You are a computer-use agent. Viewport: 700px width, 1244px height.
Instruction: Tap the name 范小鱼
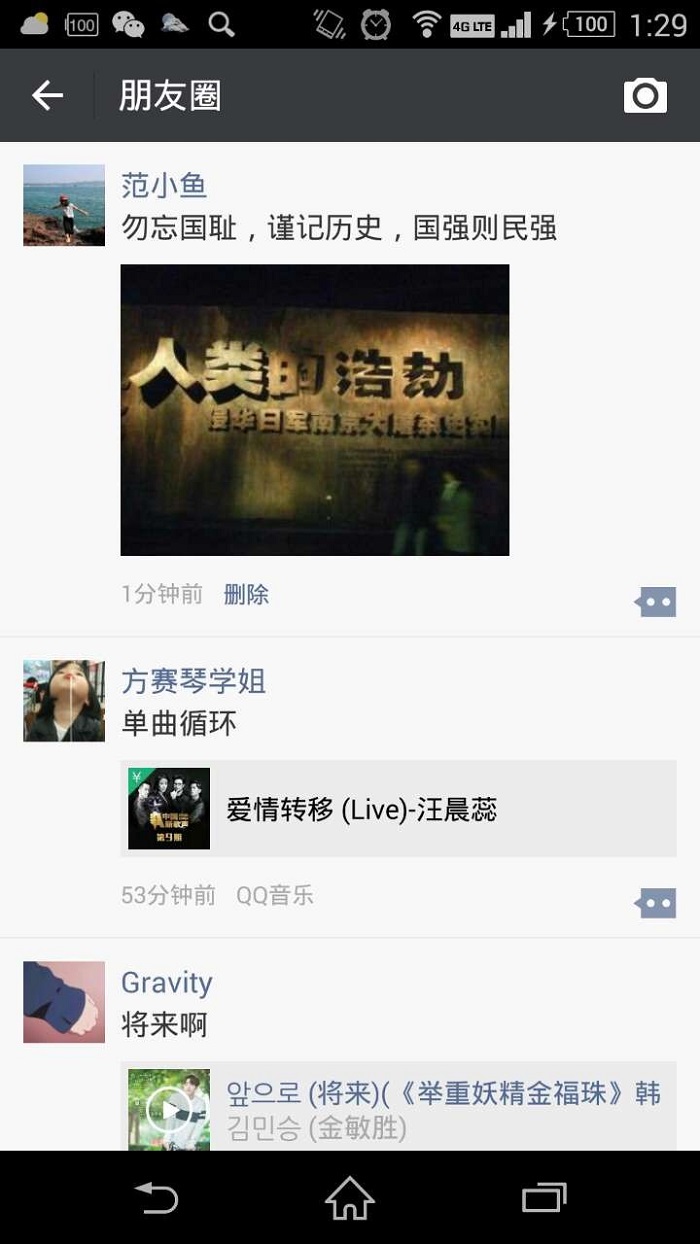pos(164,185)
